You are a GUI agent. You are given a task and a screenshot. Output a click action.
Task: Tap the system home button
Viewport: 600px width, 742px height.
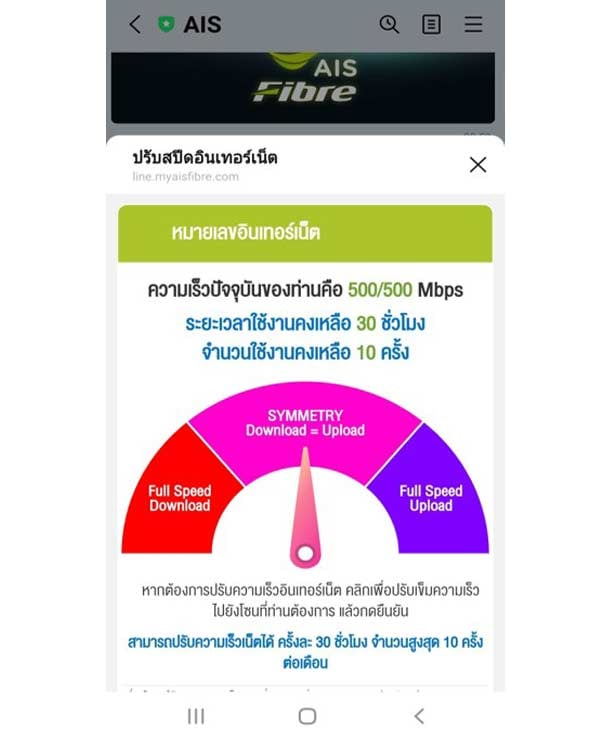coord(307,716)
